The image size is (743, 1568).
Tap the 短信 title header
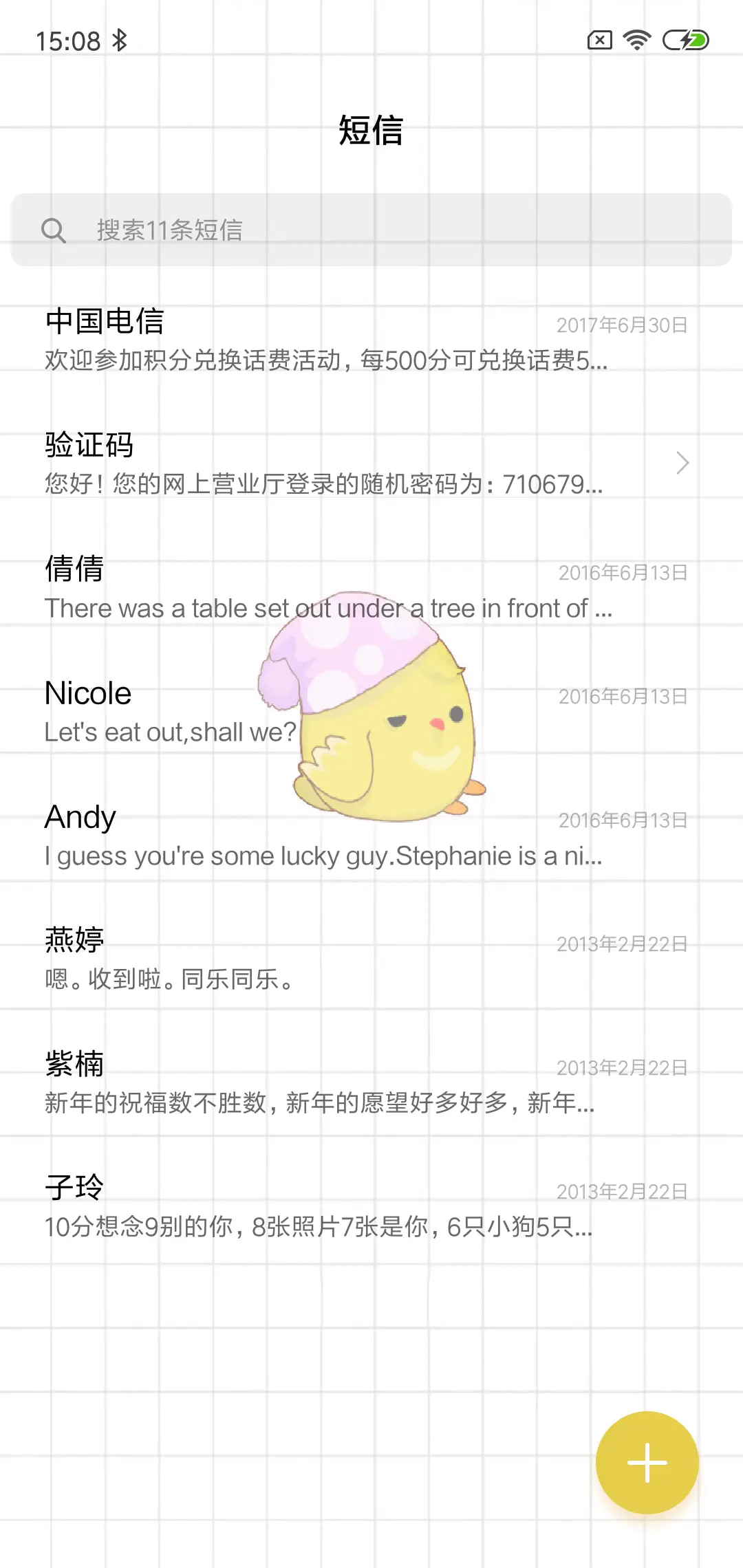(371, 131)
